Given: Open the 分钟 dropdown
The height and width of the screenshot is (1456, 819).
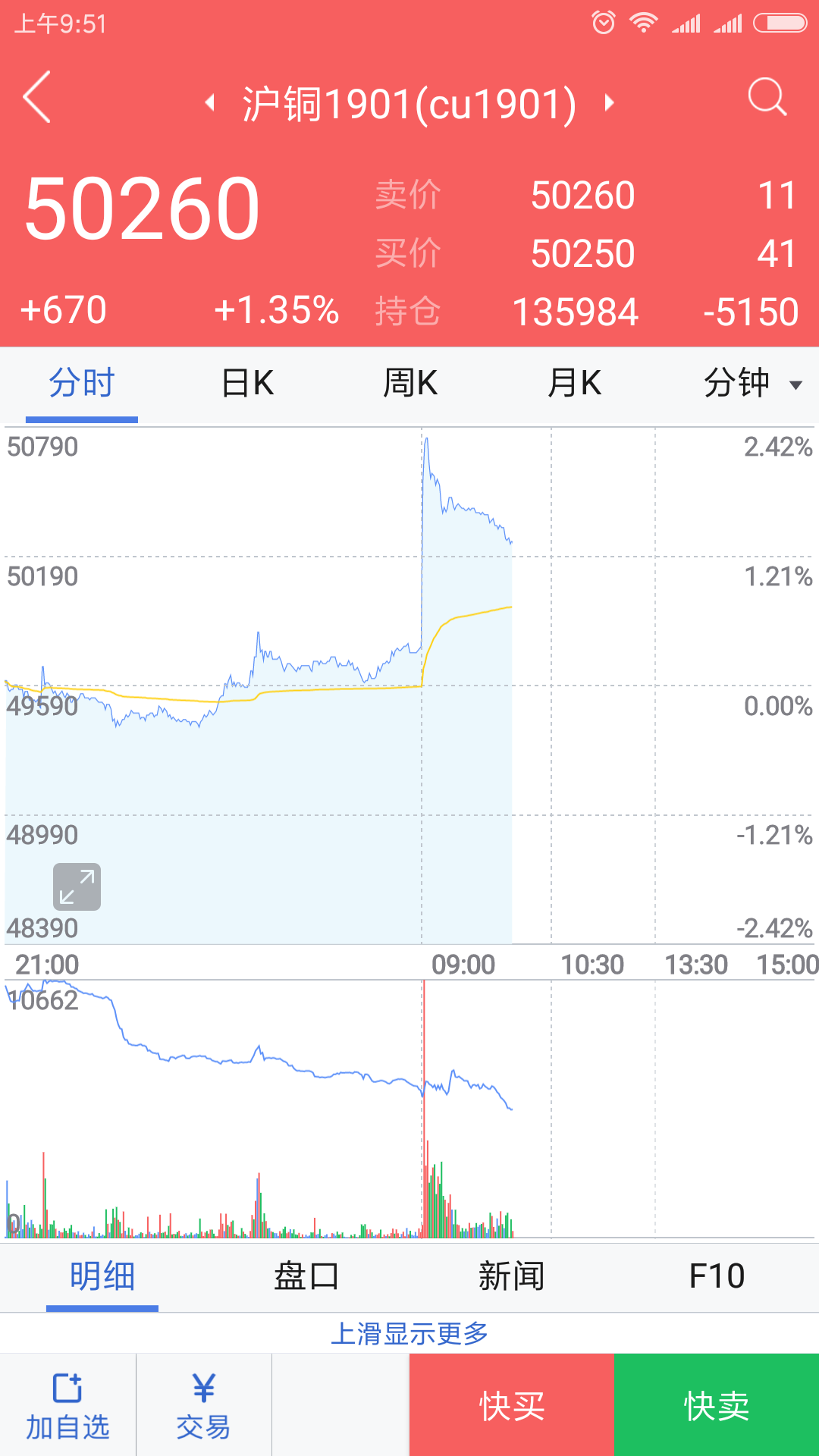Looking at the screenshot, I should click(x=751, y=383).
